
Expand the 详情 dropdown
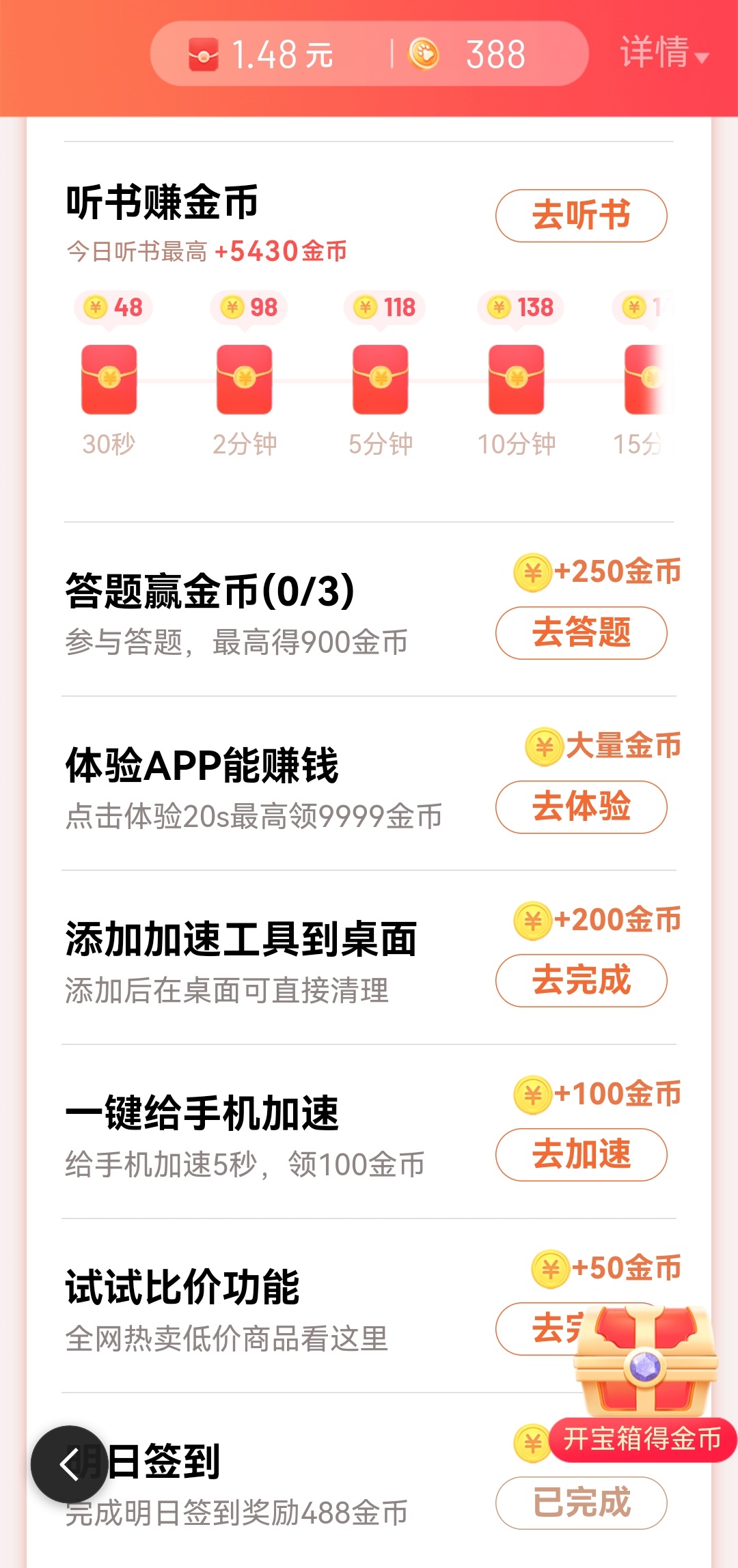pos(664,53)
